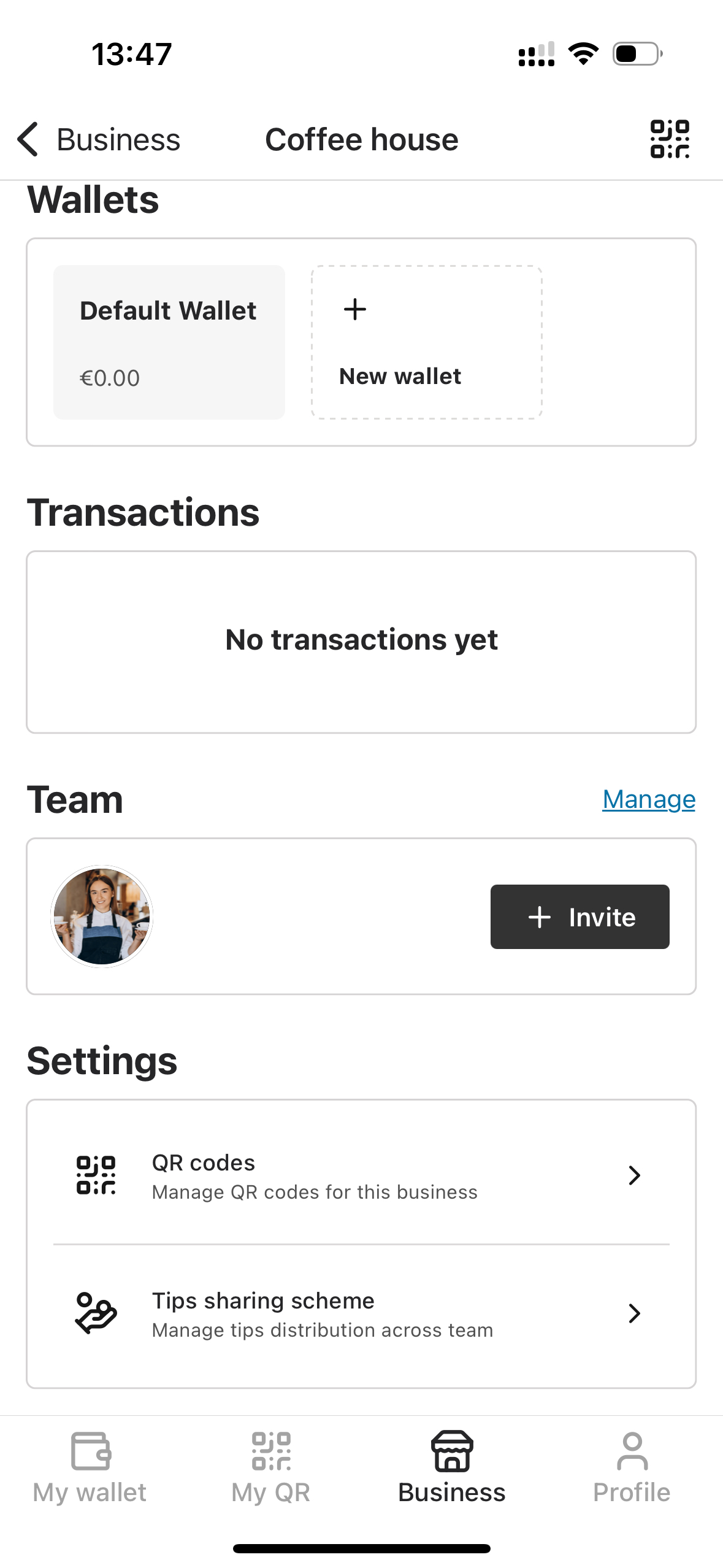Open the QR codes row chevron
This screenshot has height=1568, width=723.
click(633, 1175)
